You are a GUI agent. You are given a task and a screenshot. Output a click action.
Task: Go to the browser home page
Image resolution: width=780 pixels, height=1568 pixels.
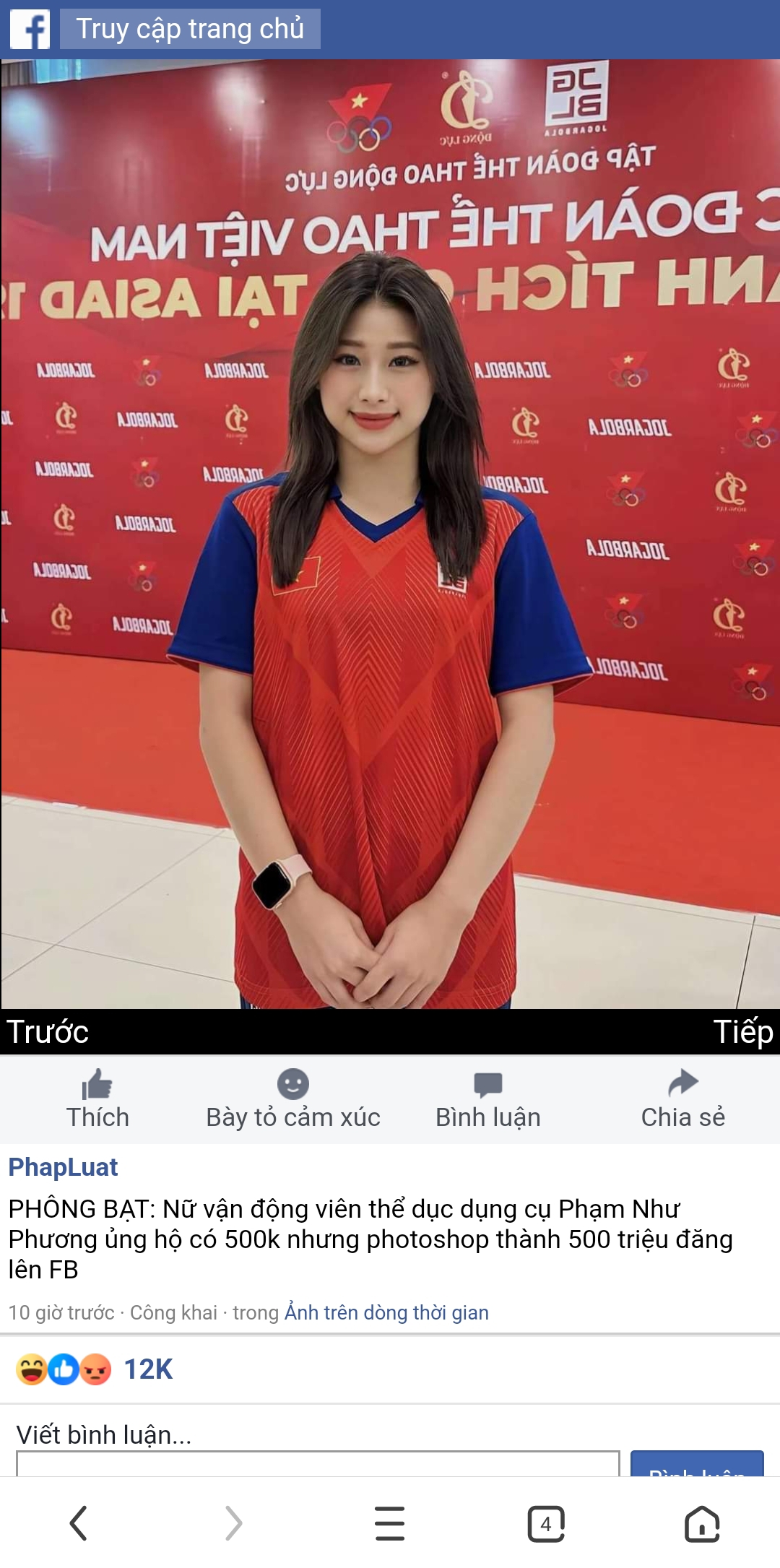tap(702, 1523)
